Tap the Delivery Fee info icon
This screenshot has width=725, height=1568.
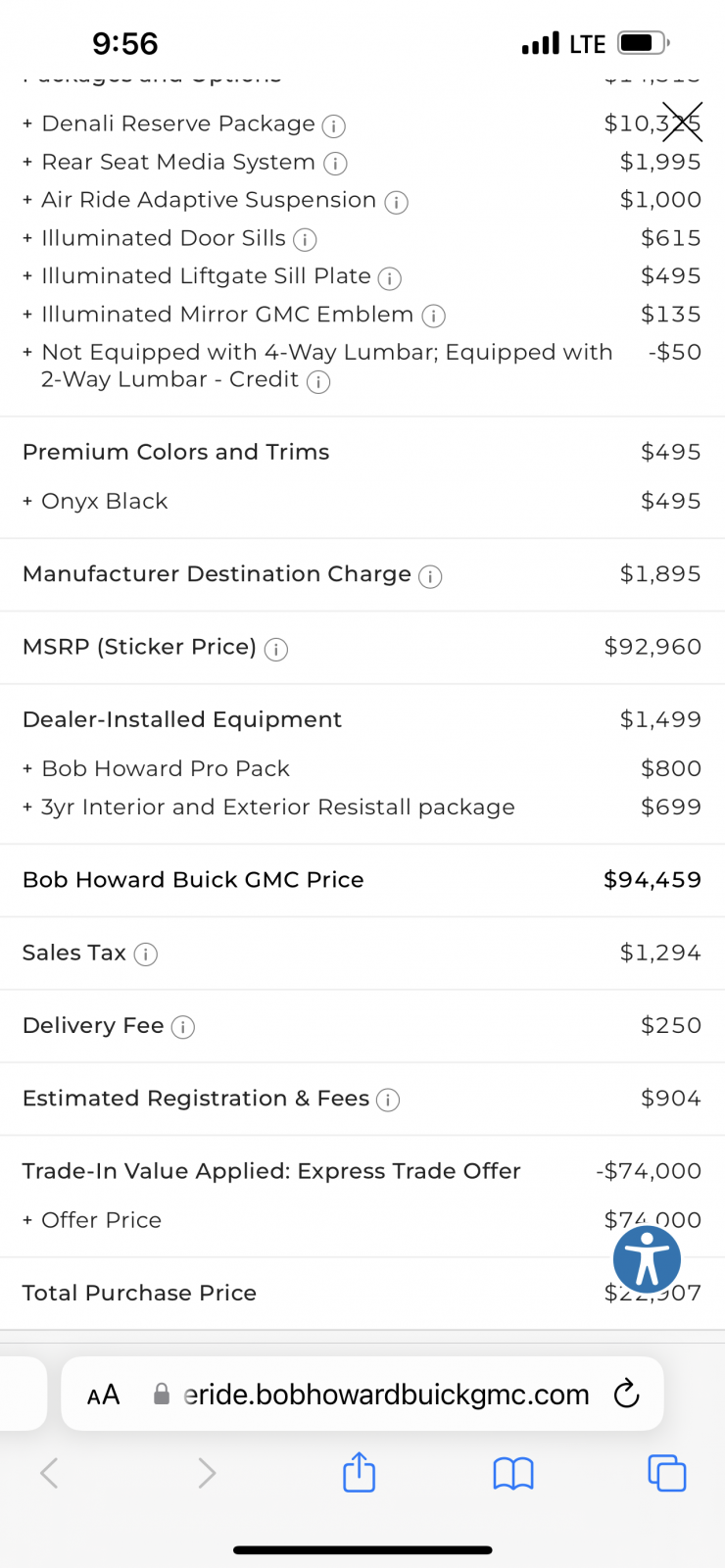point(183,1027)
